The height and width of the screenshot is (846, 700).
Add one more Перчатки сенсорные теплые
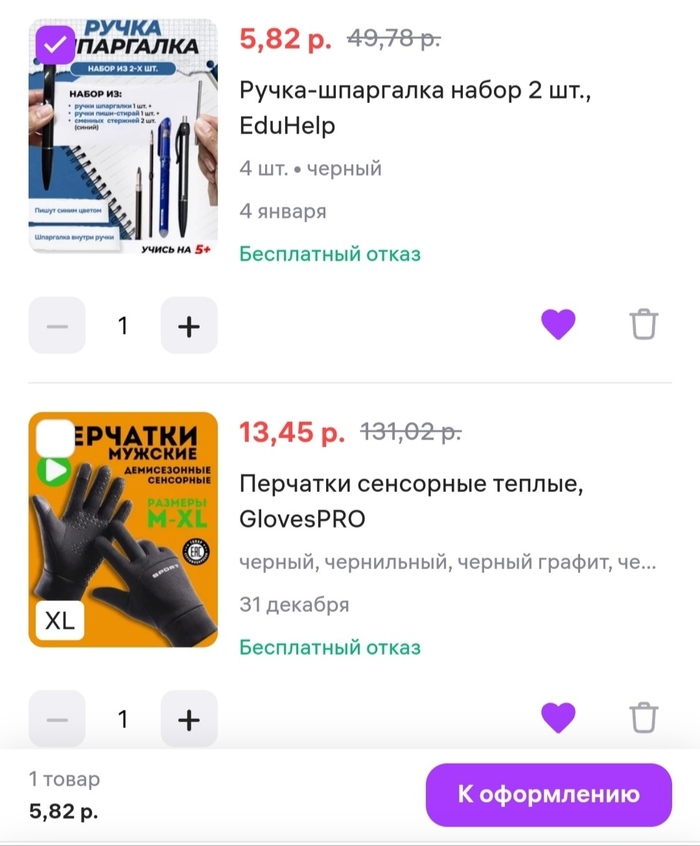pyautogui.click(x=188, y=719)
